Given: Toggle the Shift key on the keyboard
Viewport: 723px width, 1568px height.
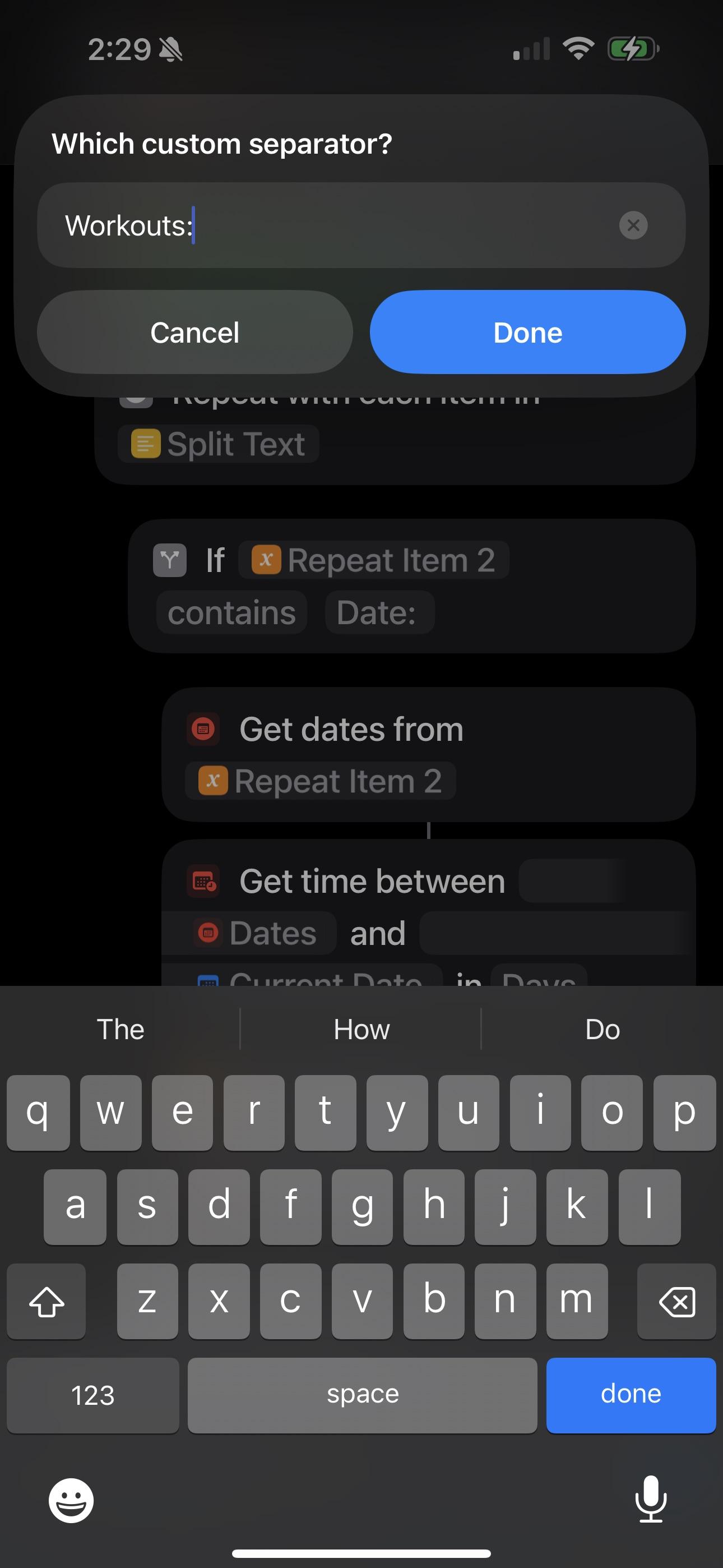Looking at the screenshot, I should [47, 1302].
